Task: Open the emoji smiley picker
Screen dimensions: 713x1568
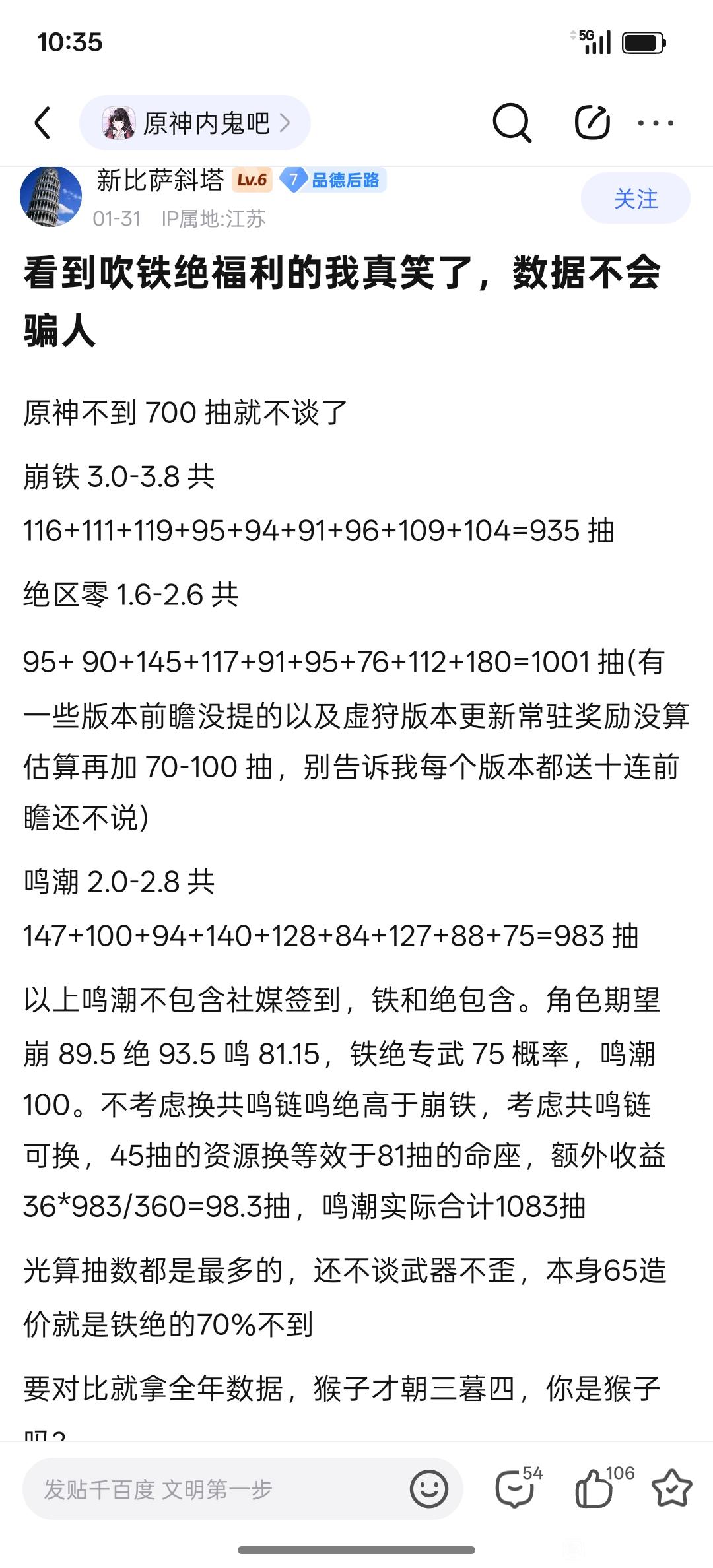Action: pos(428,1489)
